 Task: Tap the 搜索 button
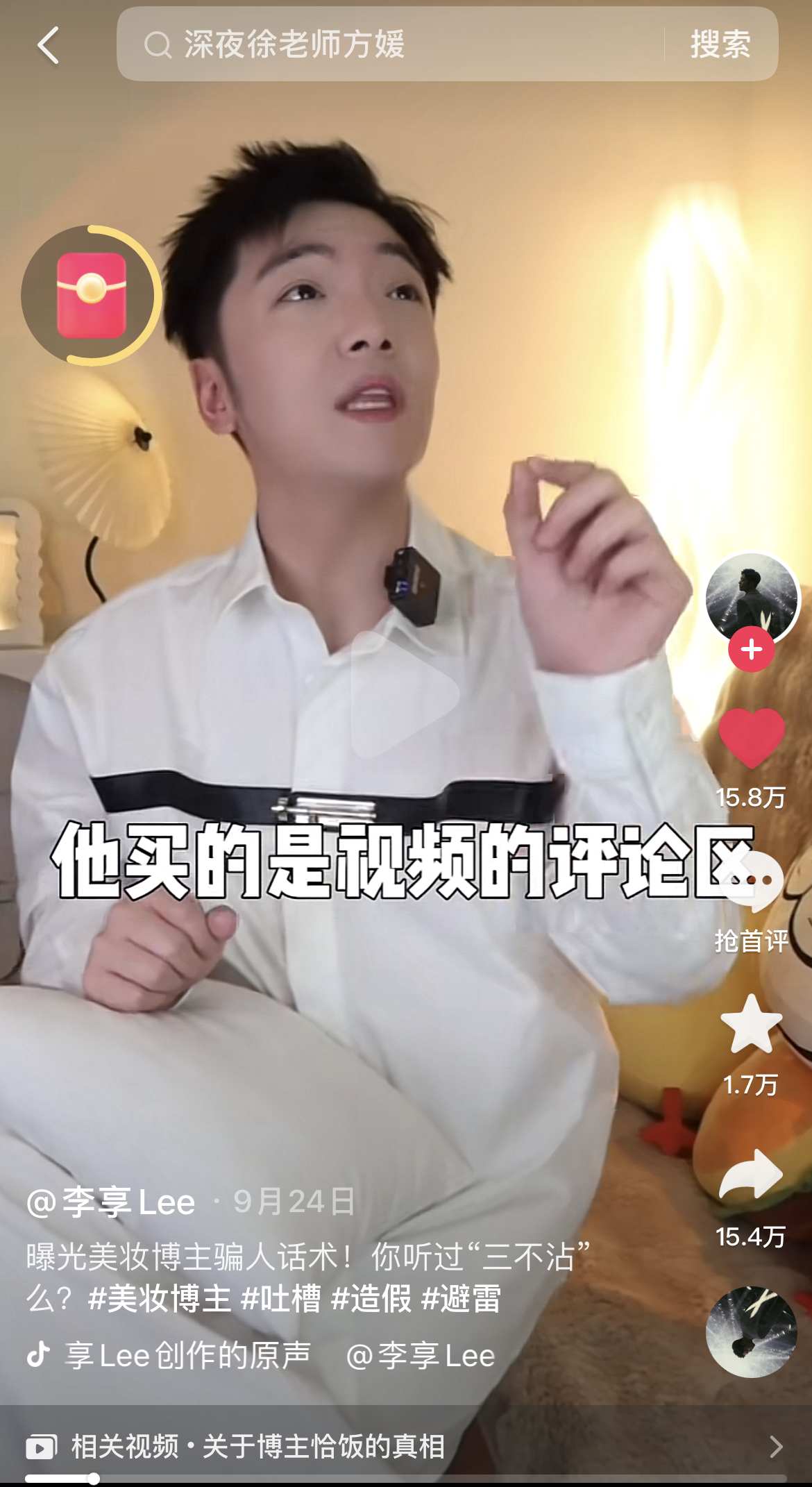tap(720, 44)
